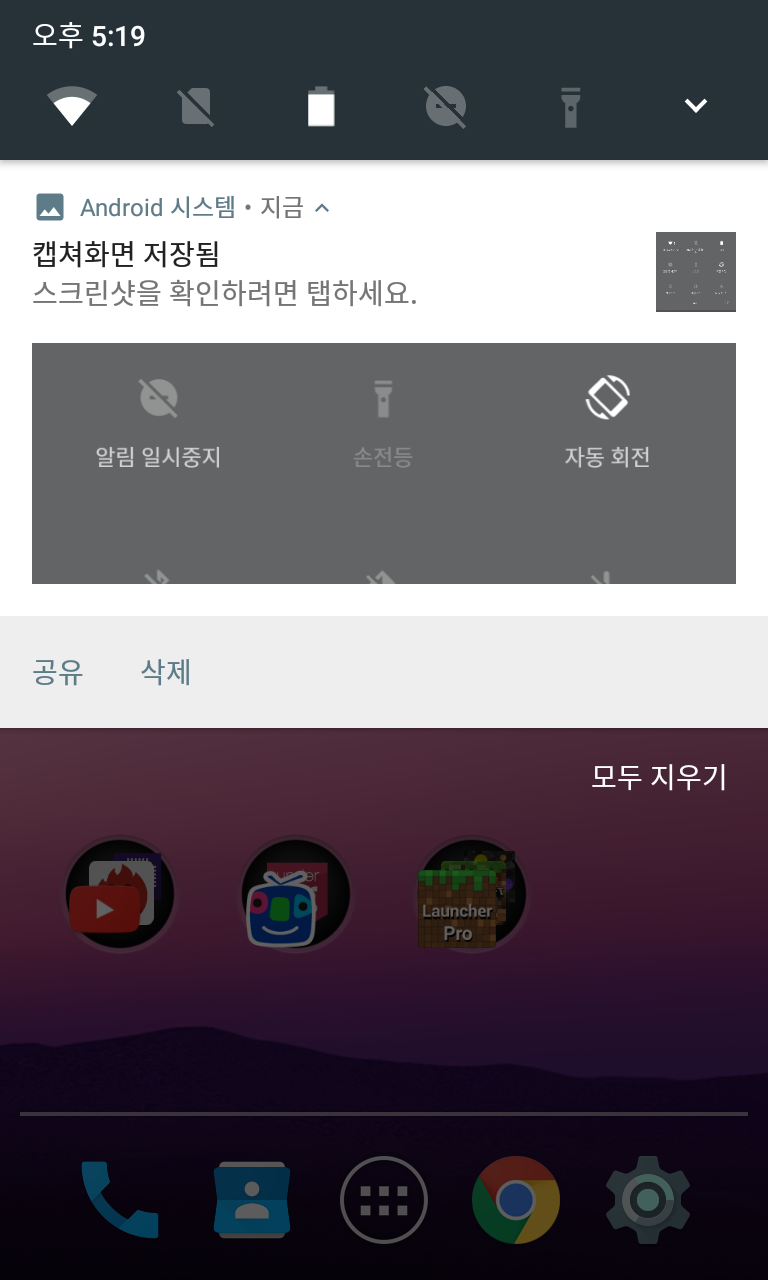
Task: Expand the quick settings panel chevron
Action: click(695, 106)
